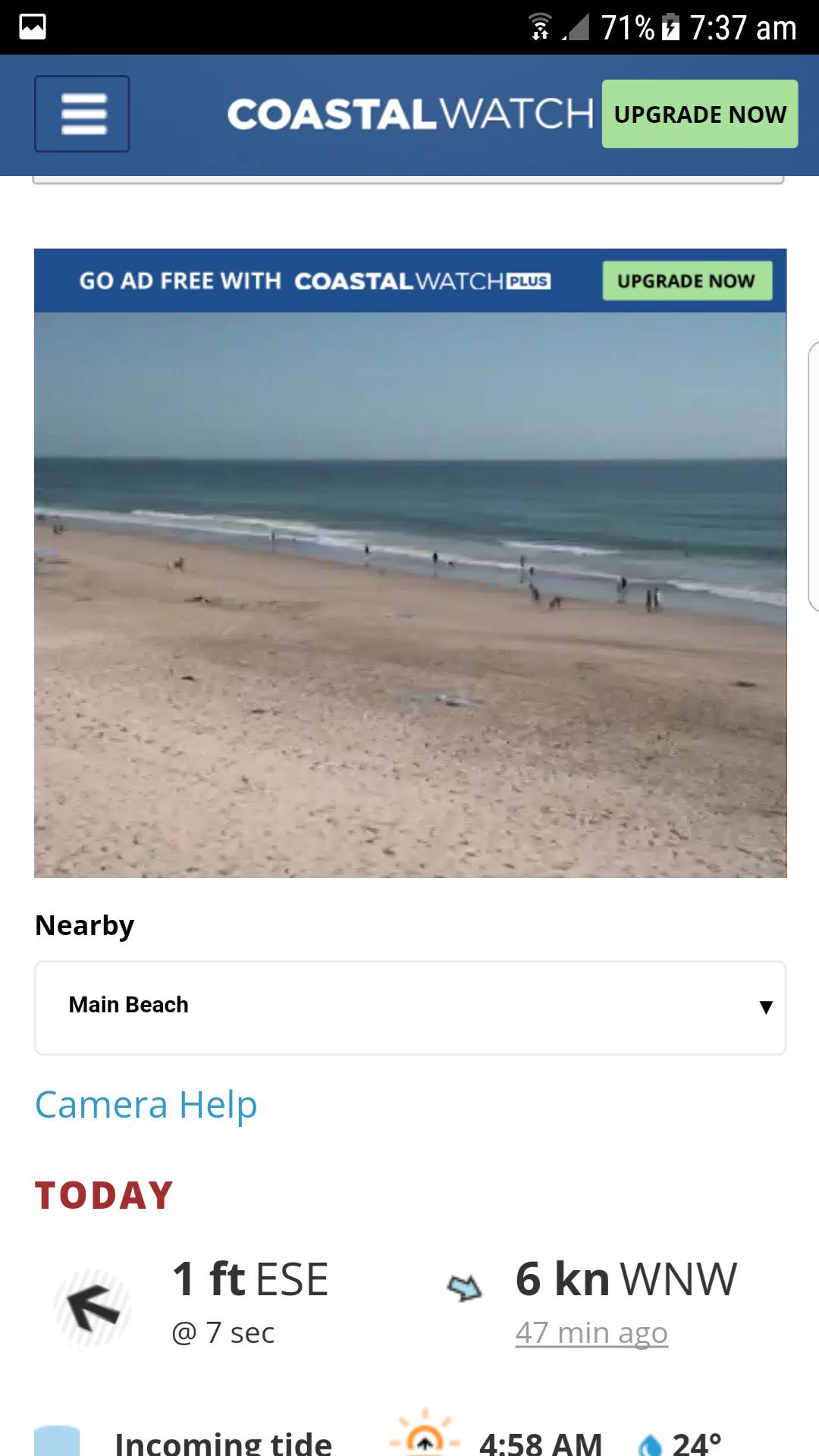This screenshot has height=1456, width=819.
Task: Expand the Nearby Main Beach dropdown
Action: [x=409, y=1007]
